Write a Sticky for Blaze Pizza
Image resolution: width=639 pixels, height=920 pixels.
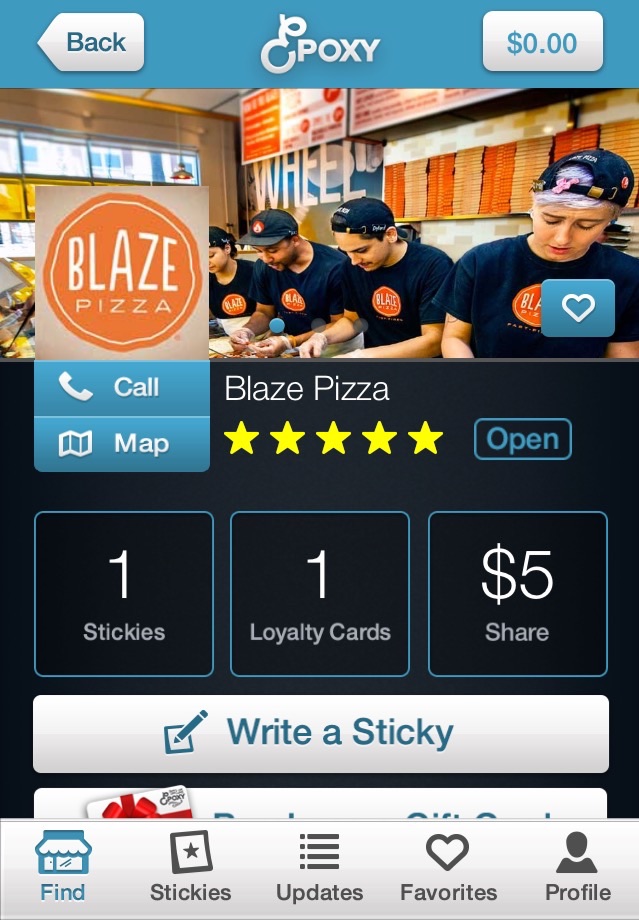pos(320,733)
